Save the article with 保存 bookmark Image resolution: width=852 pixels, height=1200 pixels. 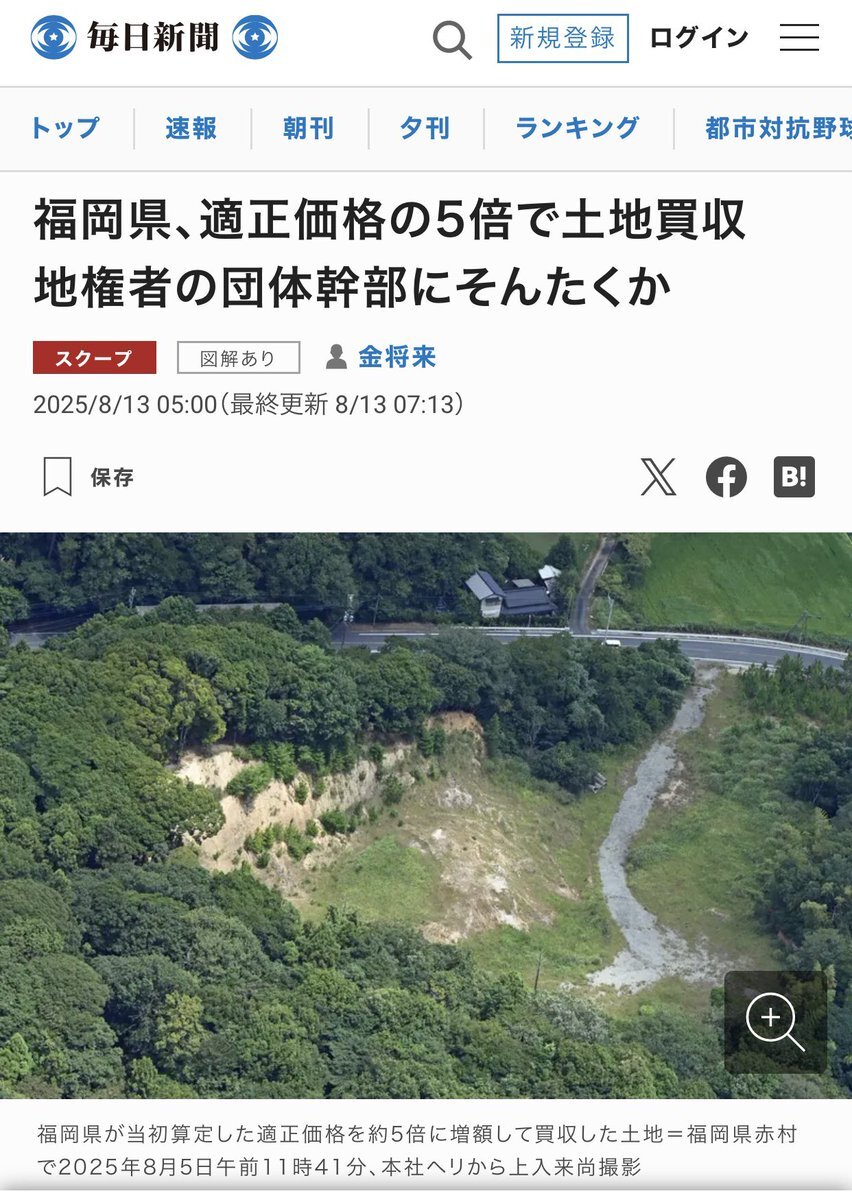(88, 477)
